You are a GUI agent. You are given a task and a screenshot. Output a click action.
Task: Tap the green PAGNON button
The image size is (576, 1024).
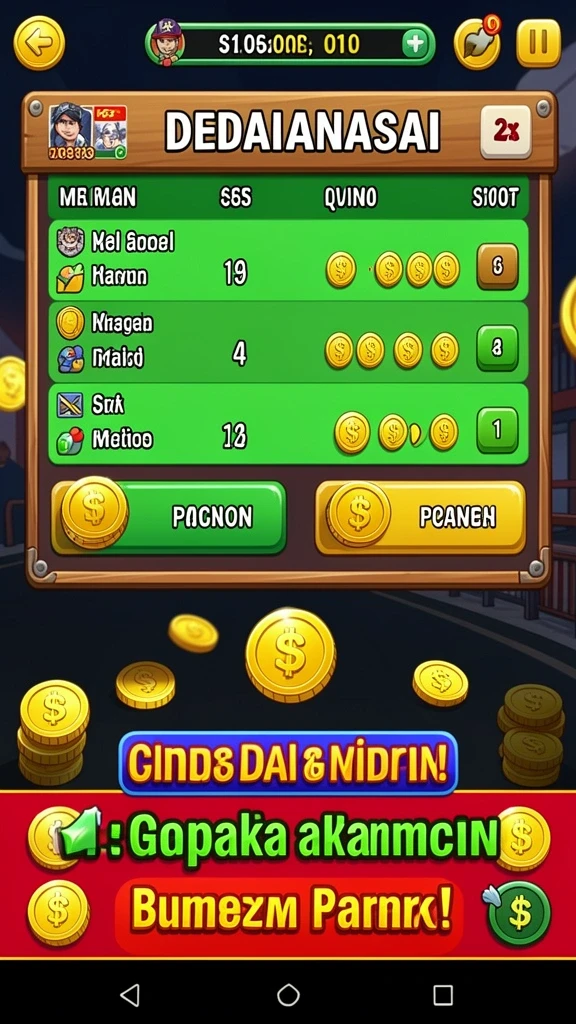(x=168, y=517)
